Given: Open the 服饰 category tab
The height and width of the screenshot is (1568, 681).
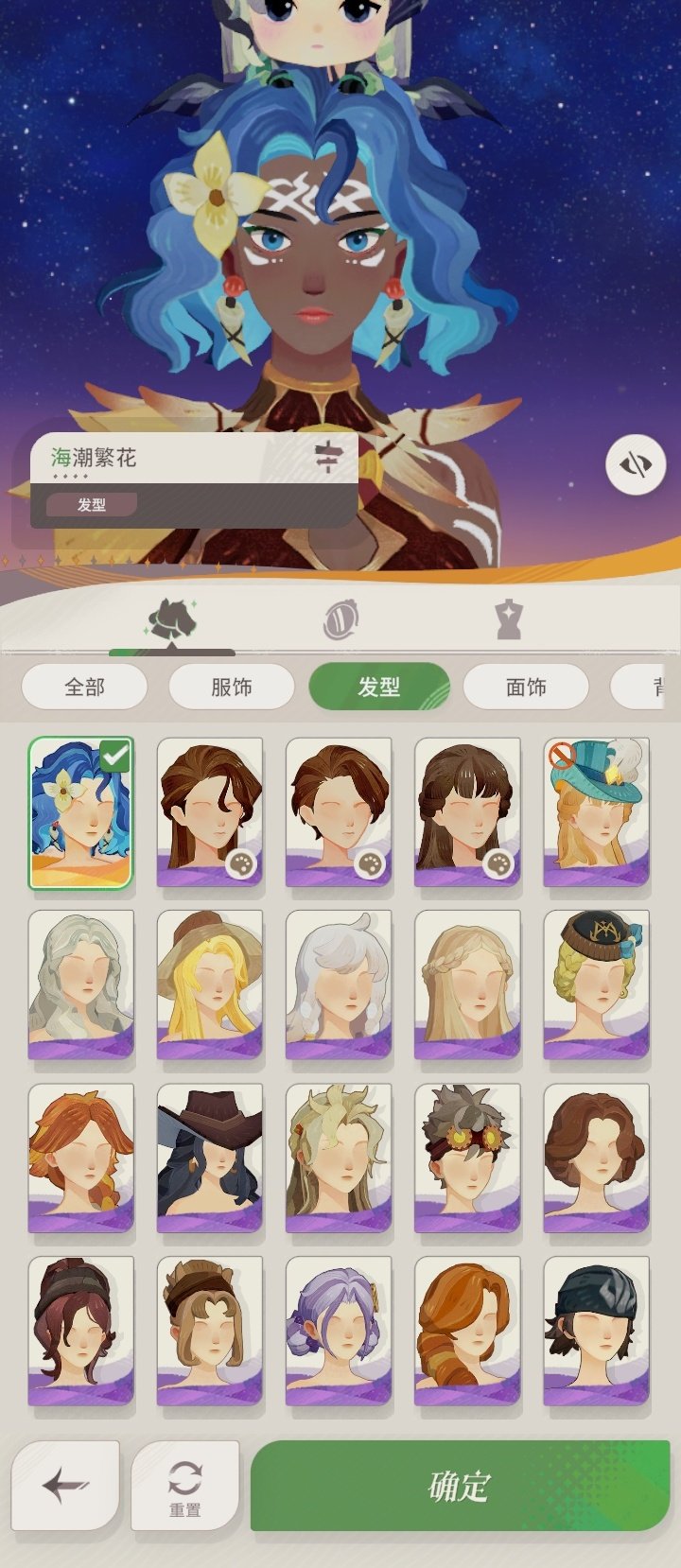Looking at the screenshot, I should point(230,688).
